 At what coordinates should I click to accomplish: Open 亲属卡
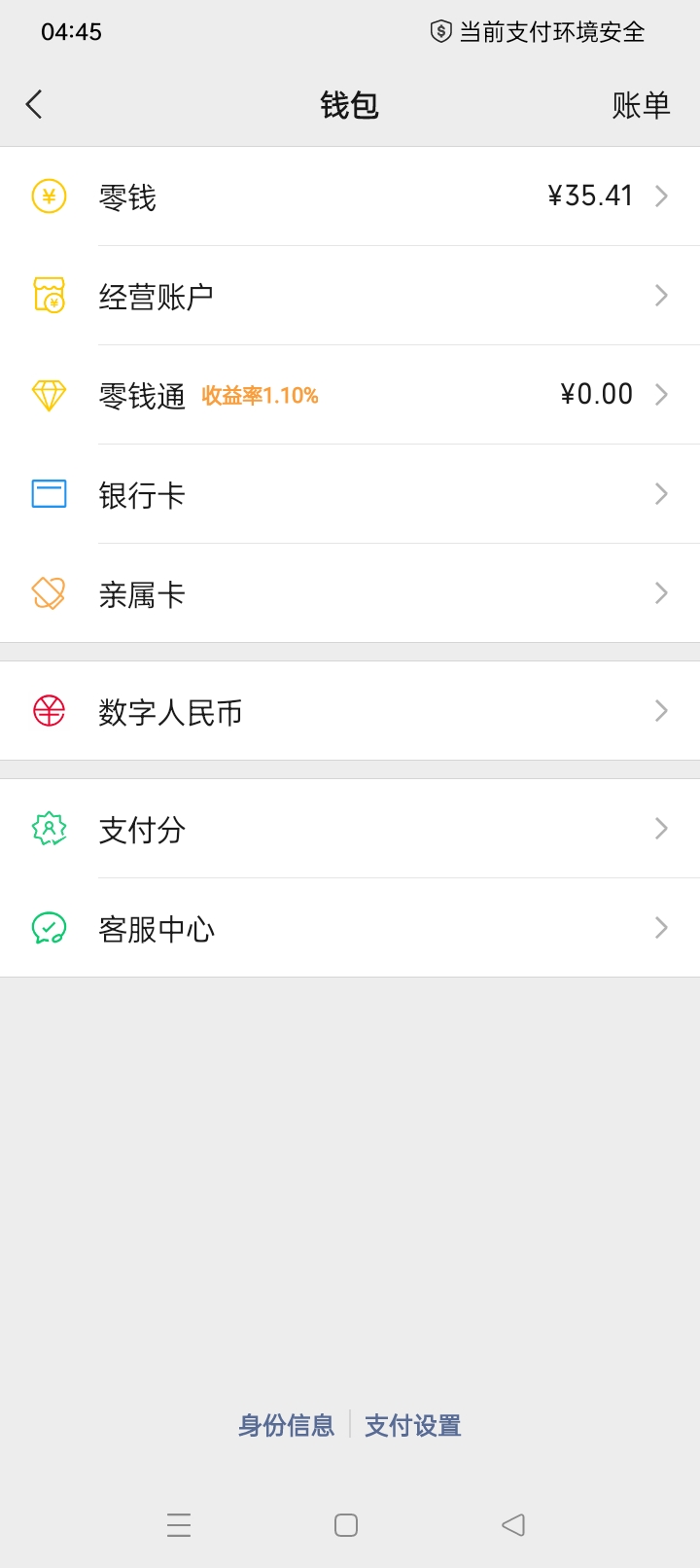[x=350, y=593]
